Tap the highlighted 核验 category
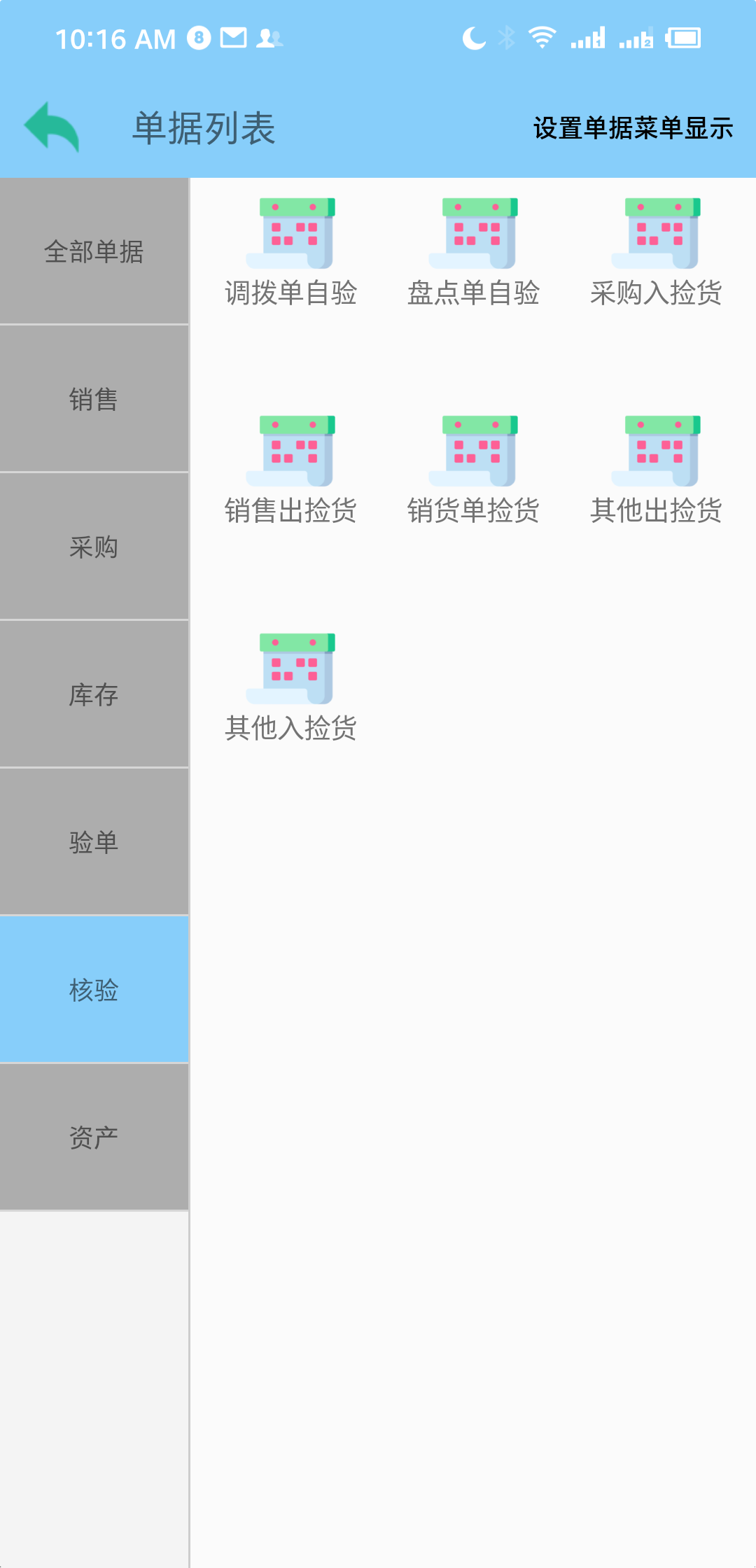The height and width of the screenshot is (1568, 756). (94, 990)
